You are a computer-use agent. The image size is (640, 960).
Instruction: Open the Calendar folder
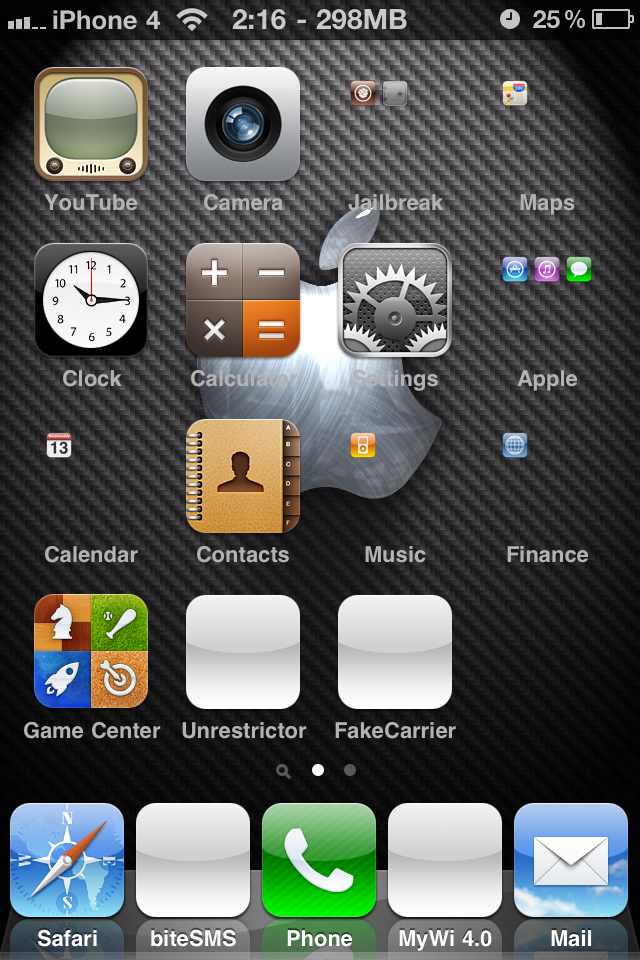click(91, 476)
